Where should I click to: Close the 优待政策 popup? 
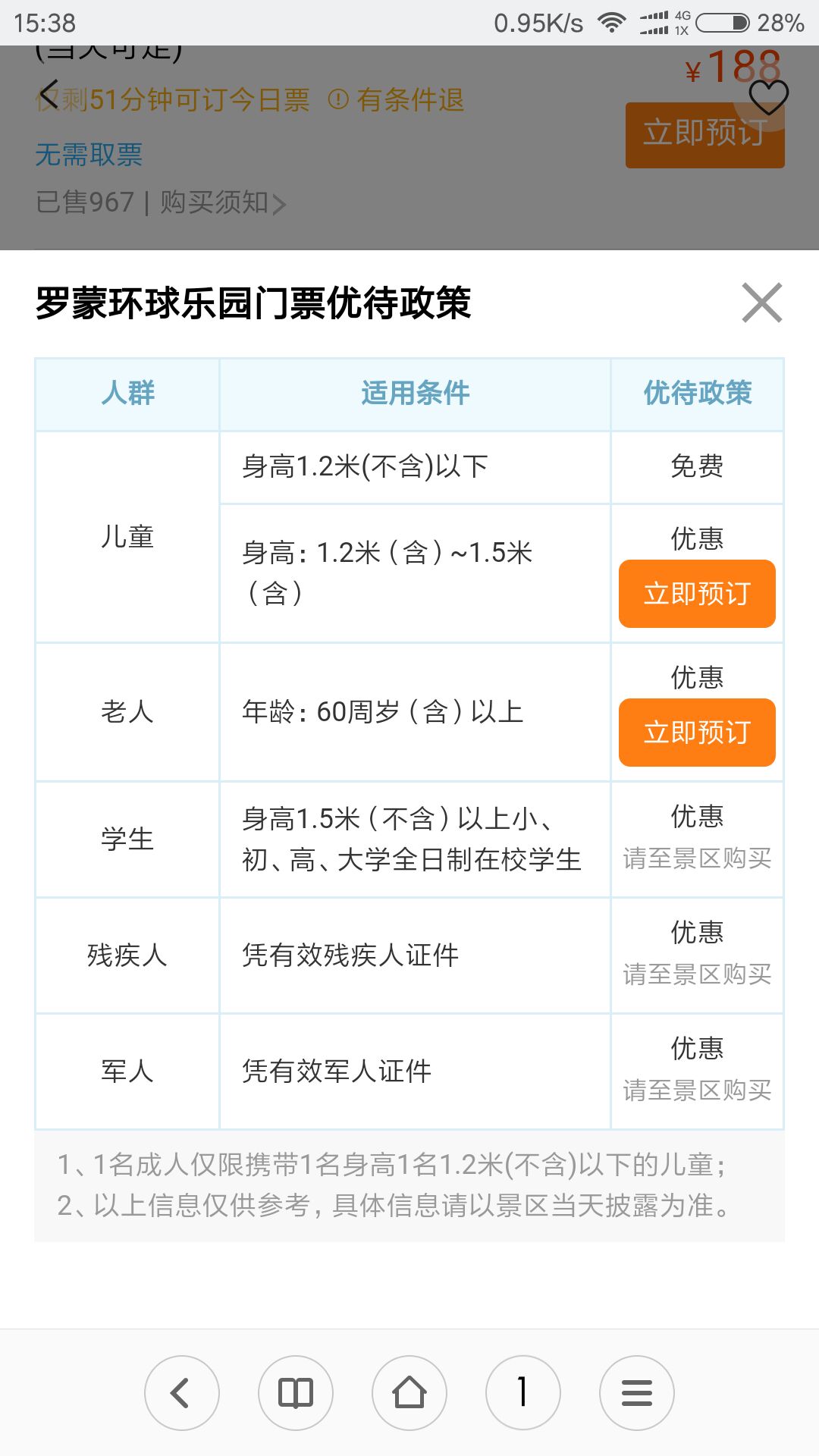[762, 303]
